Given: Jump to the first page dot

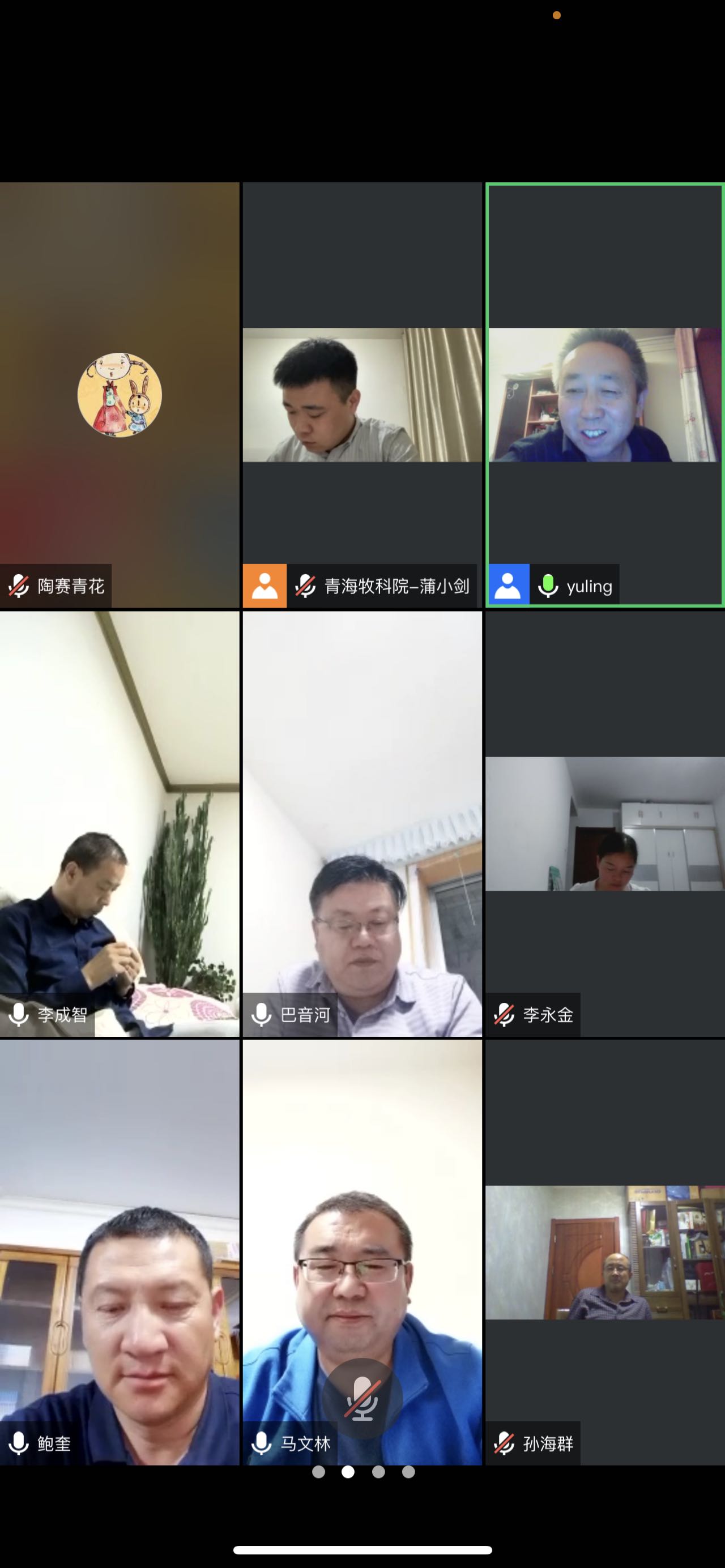Looking at the screenshot, I should coord(318,1472).
